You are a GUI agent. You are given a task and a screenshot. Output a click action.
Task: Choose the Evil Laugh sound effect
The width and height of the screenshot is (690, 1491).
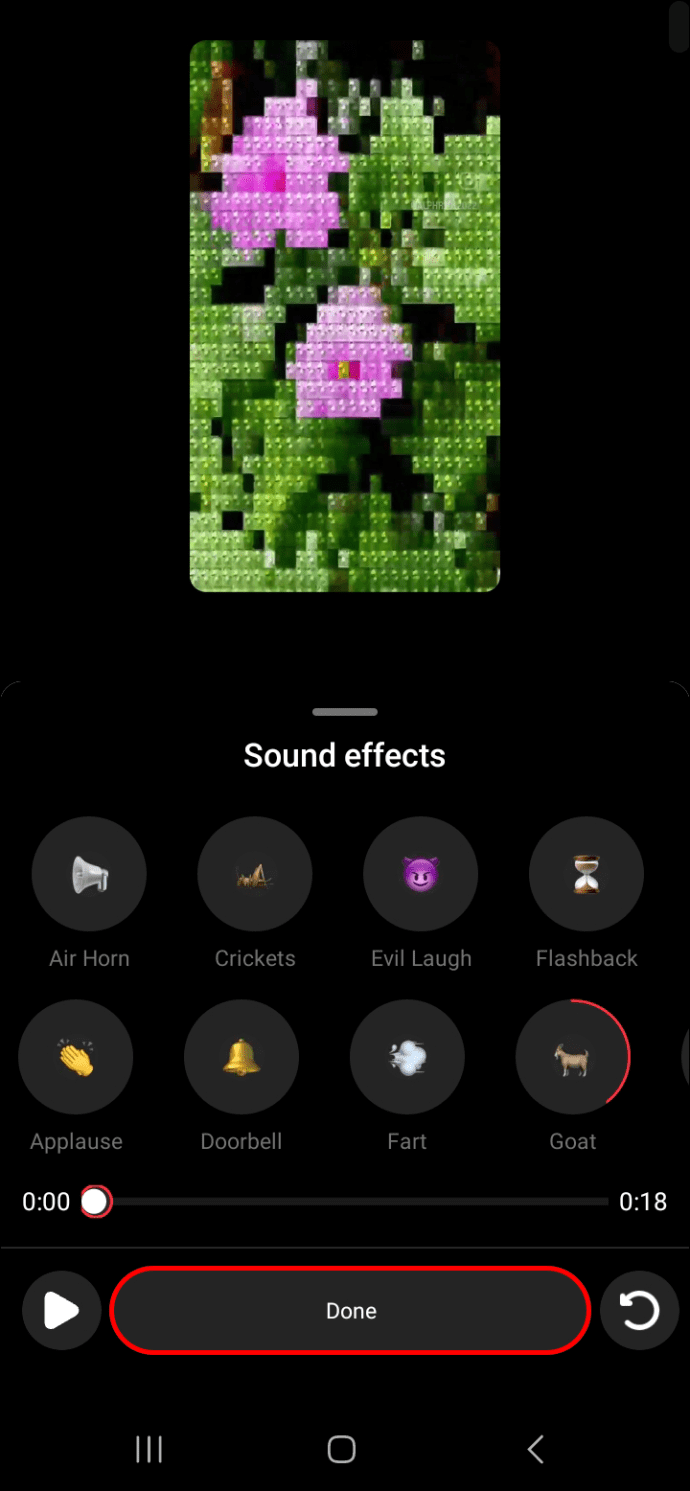point(421,875)
